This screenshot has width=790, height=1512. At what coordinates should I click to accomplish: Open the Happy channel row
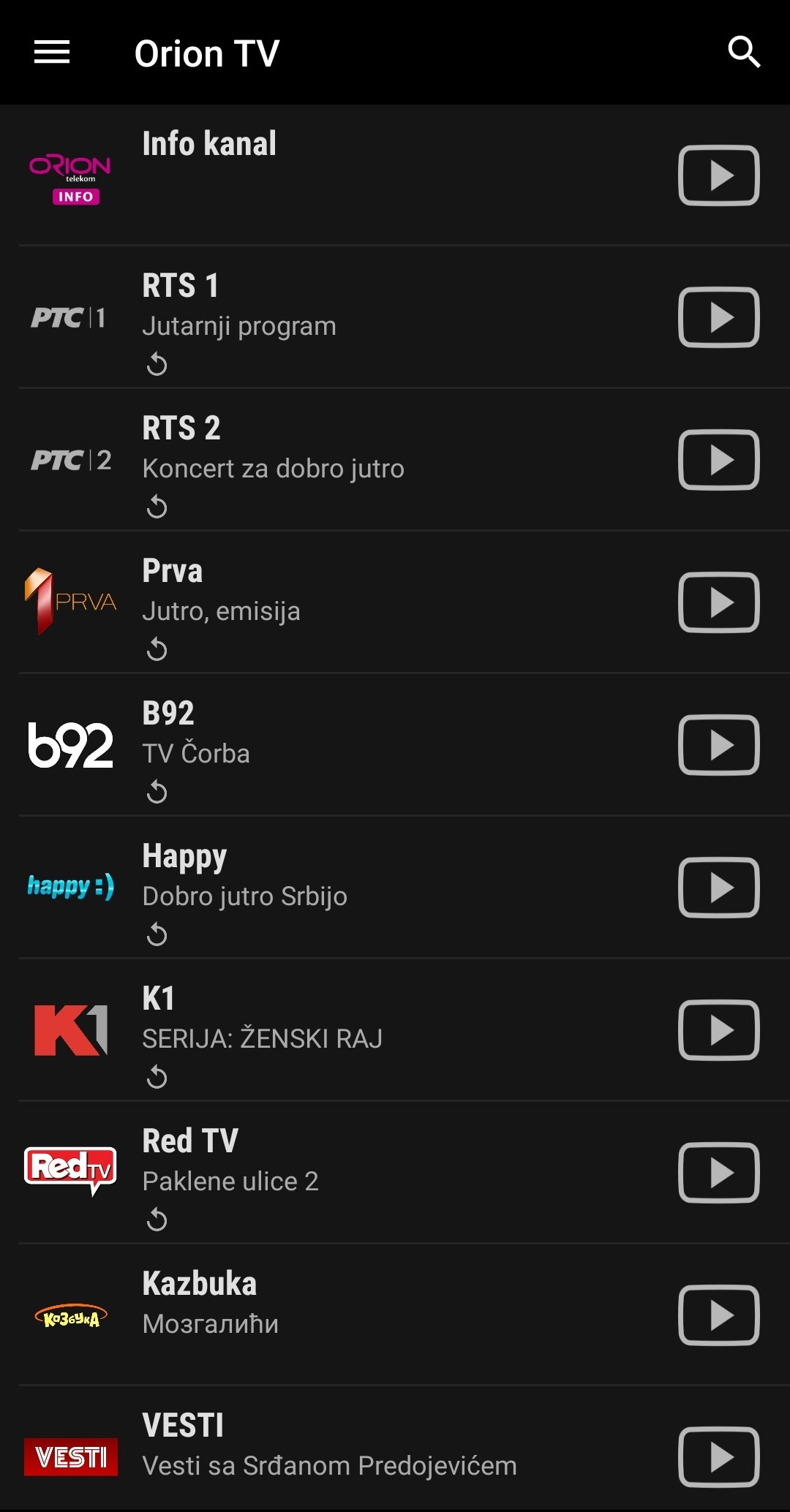[395, 888]
